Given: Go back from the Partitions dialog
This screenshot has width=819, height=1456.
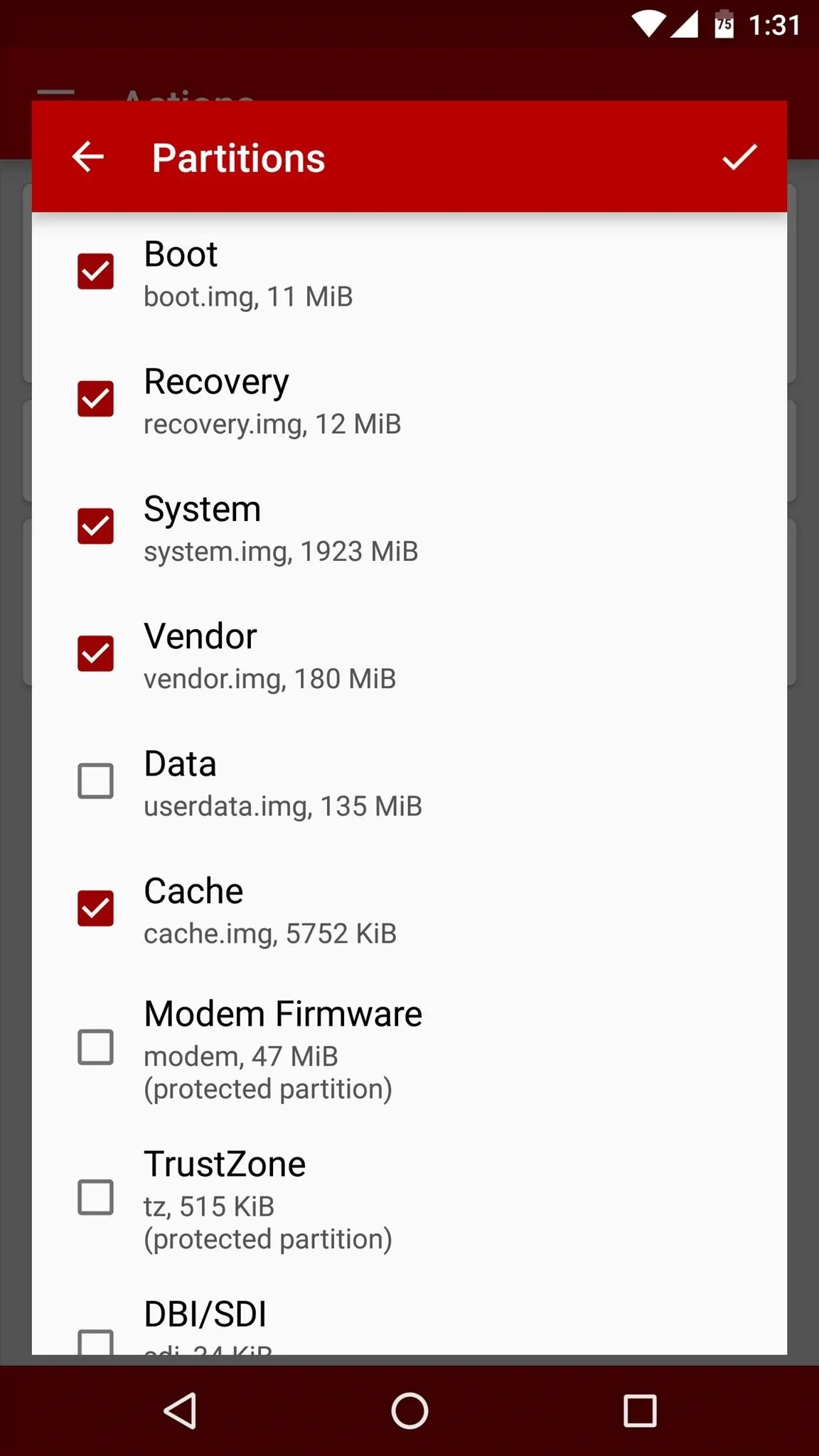Looking at the screenshot, I should [x=88, y=157].
